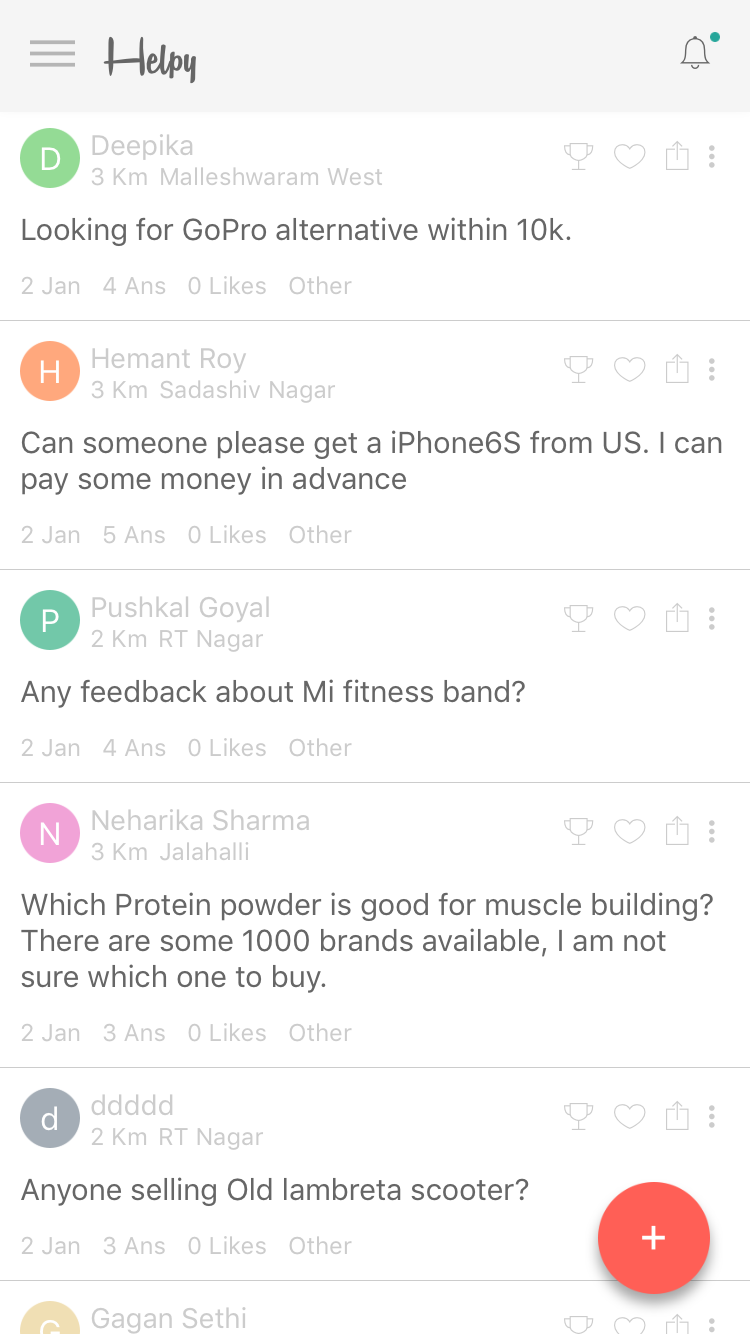This screenshot has width=750, height=1334.
Task: Like Neharika Sharma's protein powder question
Action: tap(629, 832)
